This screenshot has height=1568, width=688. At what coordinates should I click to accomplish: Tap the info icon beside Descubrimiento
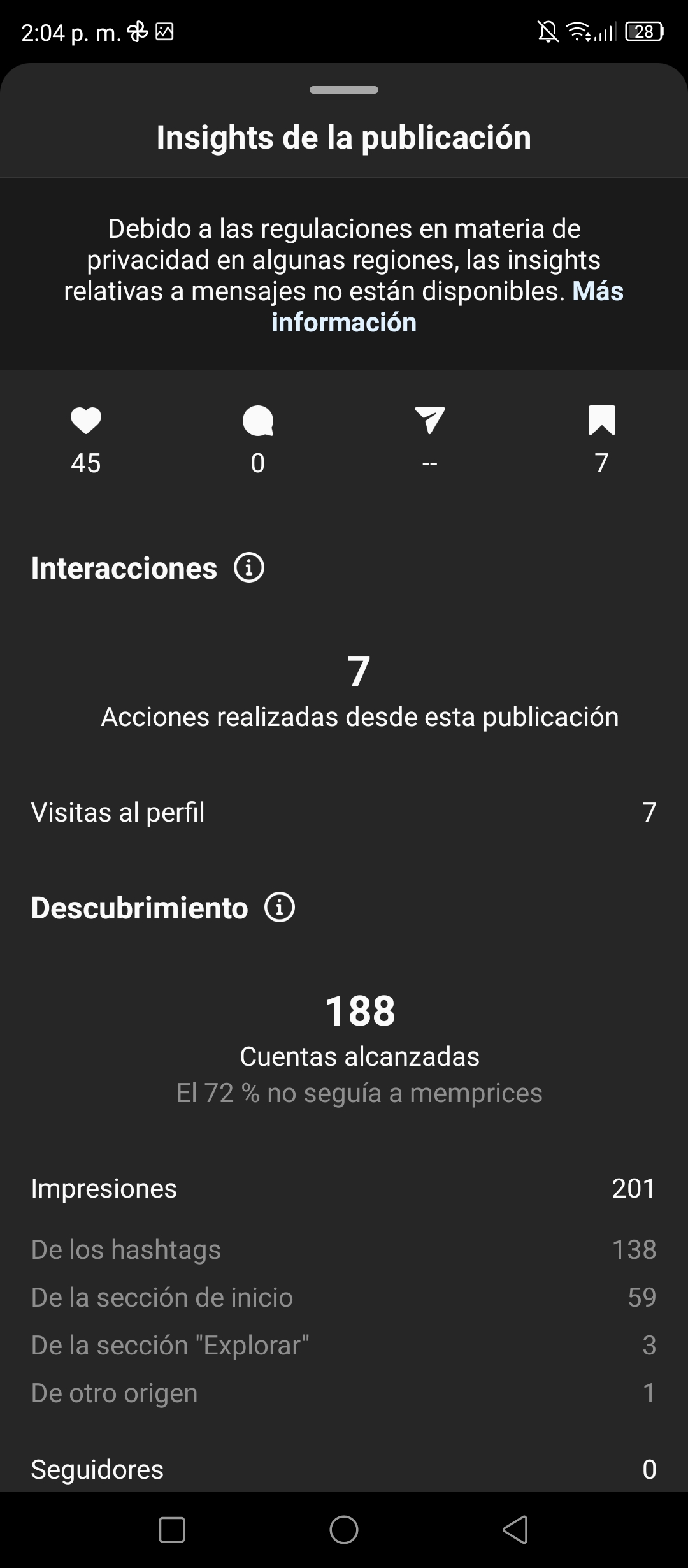pyautogui.click(x=280, y=907)
